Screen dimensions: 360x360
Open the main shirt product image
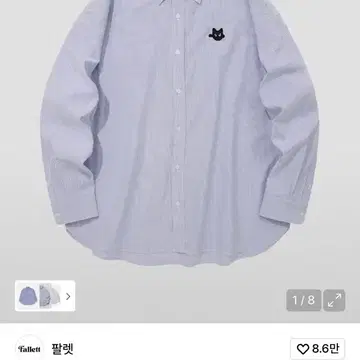click(x=180, y=133)
